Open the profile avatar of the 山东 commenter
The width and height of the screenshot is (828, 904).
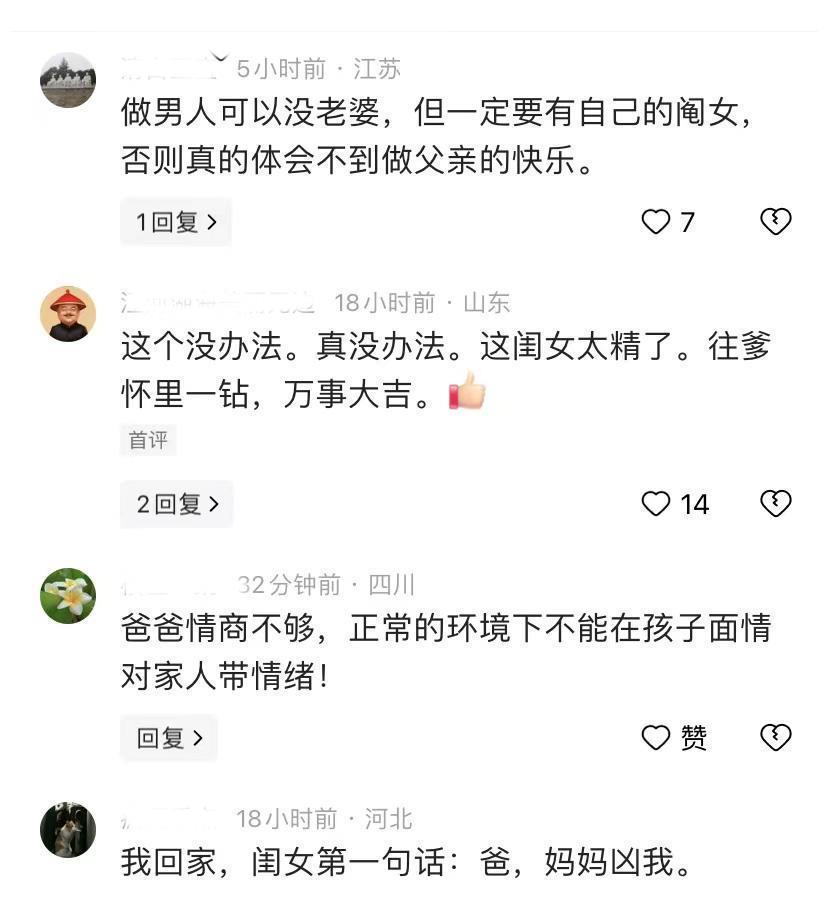pyautogui.click(x=68, y=314)
